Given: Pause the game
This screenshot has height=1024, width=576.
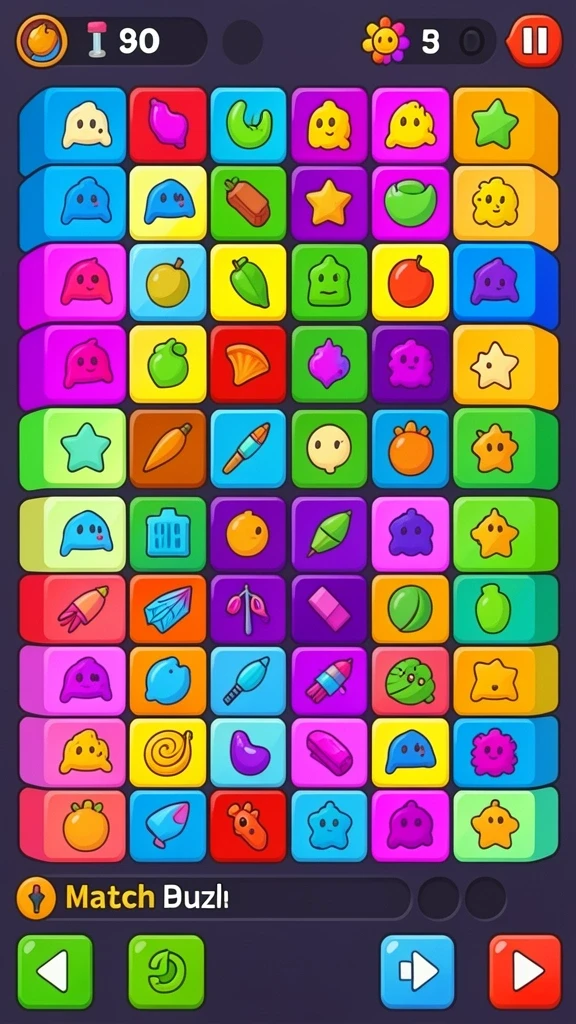Looking at the screenshot, I should pyautogui.click(x=535, y=41).
